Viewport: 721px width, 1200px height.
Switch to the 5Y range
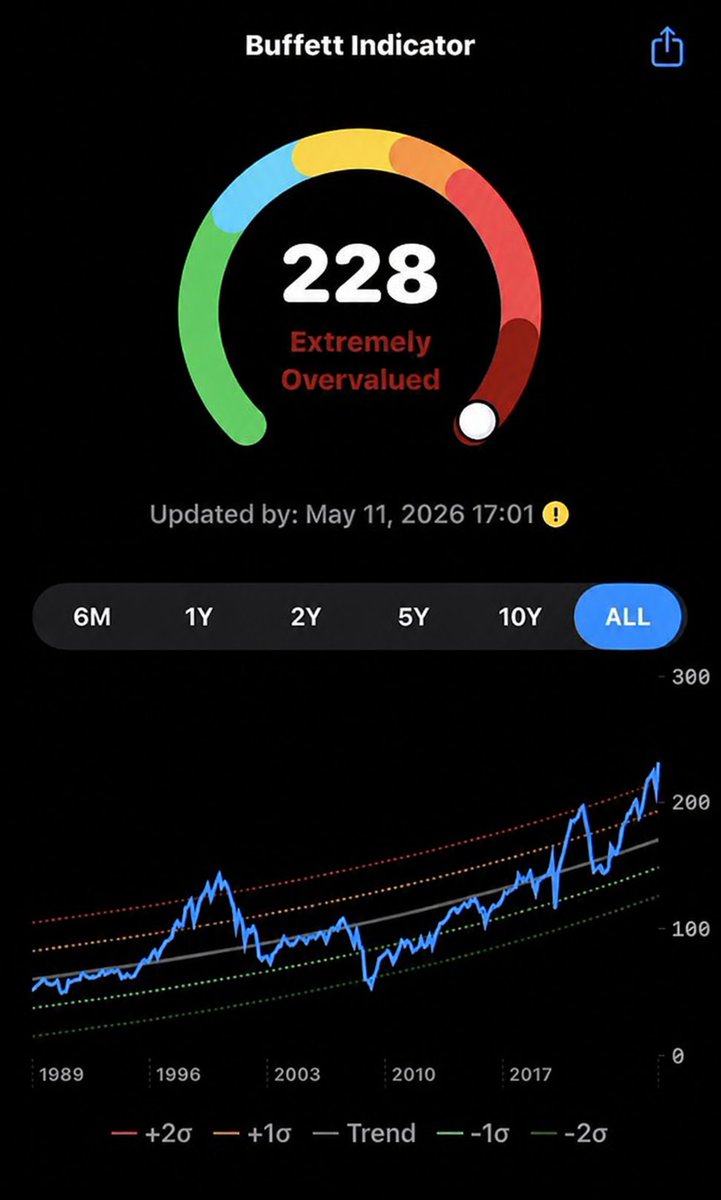coord(413,617)
